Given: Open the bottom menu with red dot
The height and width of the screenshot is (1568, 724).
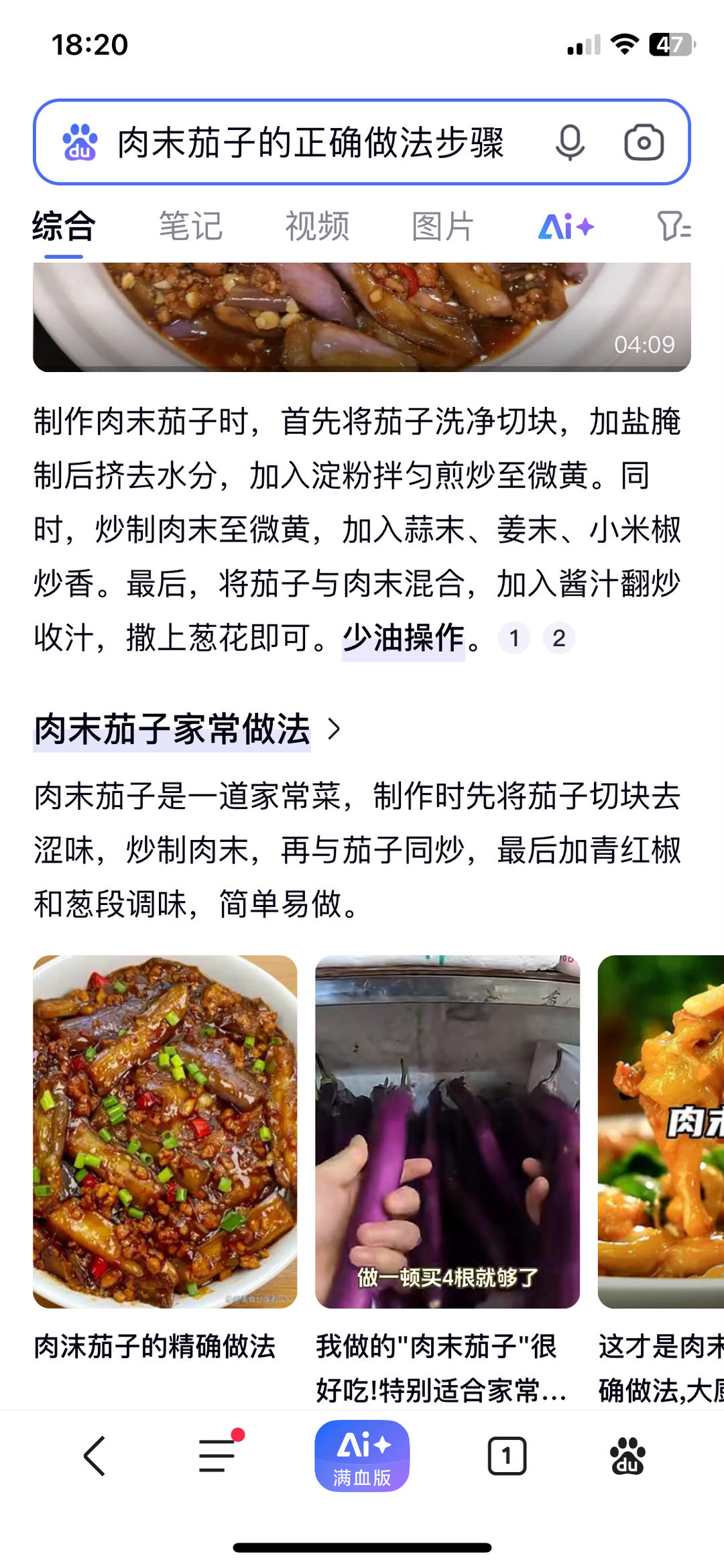Looking at the screenshot, I should pyautogui.click(x=217, y=1456).
